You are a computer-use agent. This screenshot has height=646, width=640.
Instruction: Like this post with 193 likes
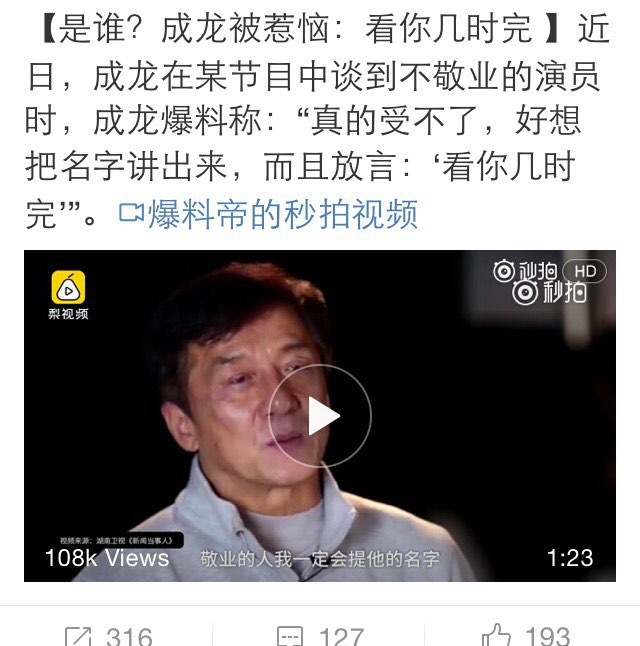point(525,635)
